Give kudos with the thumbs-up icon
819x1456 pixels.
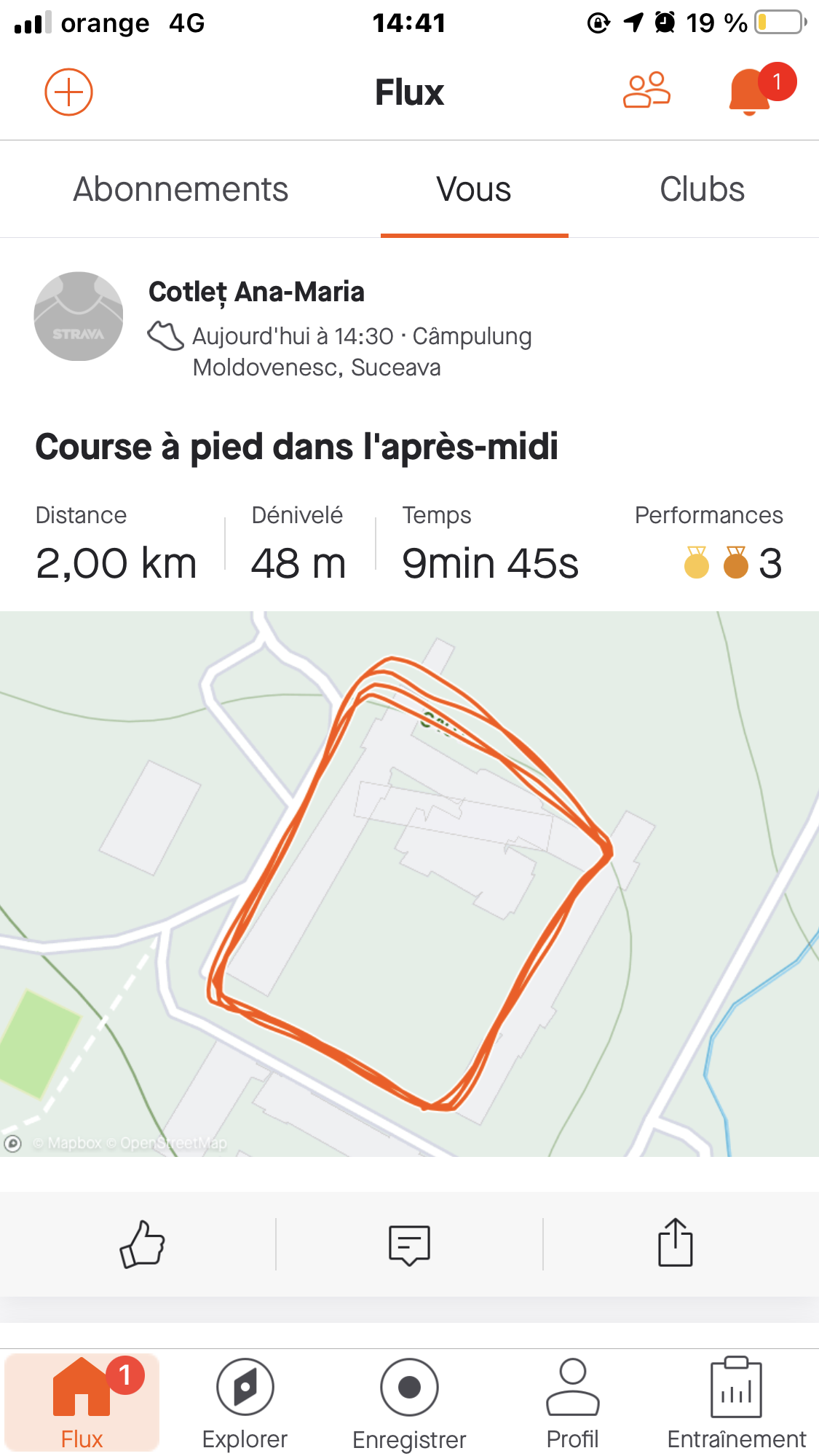pos(142,1244)
